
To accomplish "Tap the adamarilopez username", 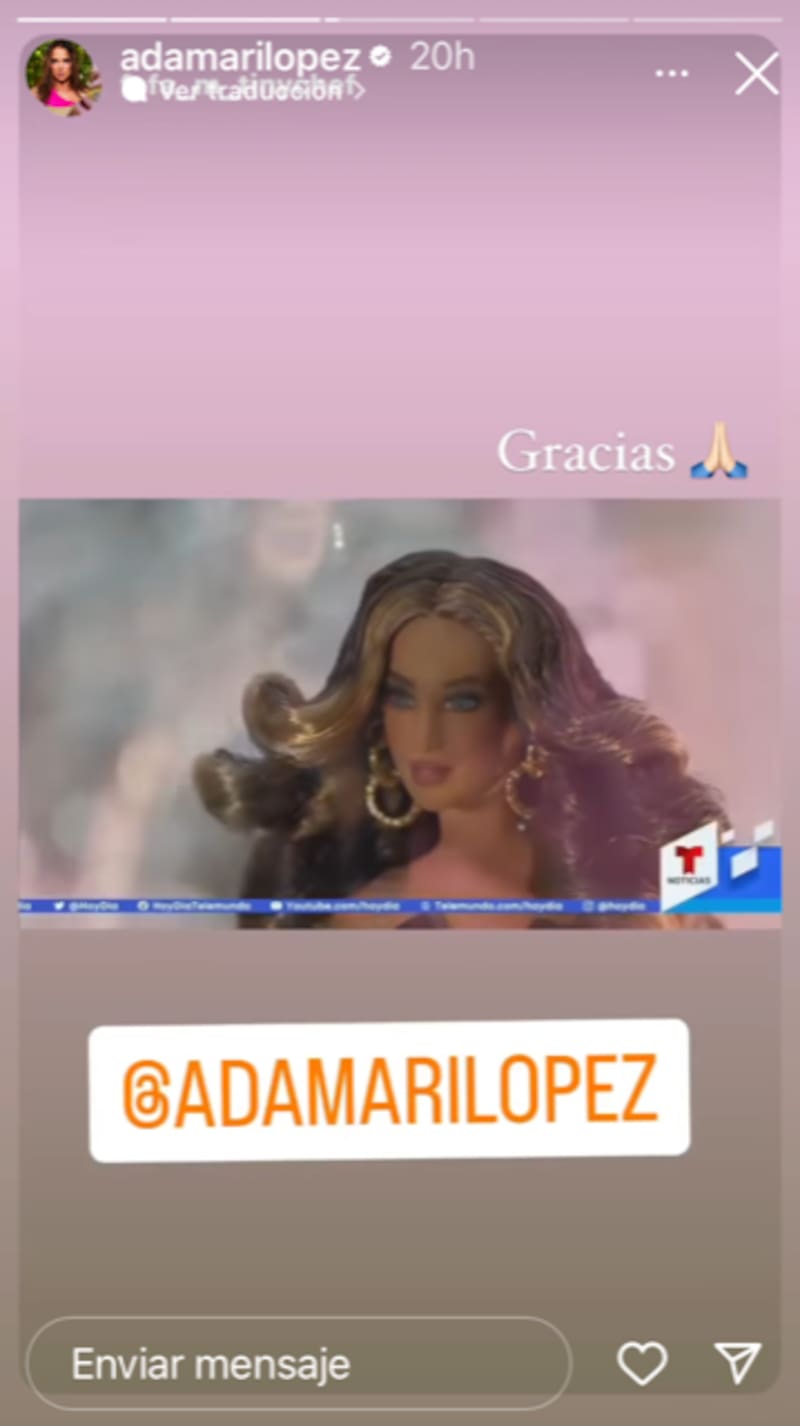I will [x=239, y=57].
